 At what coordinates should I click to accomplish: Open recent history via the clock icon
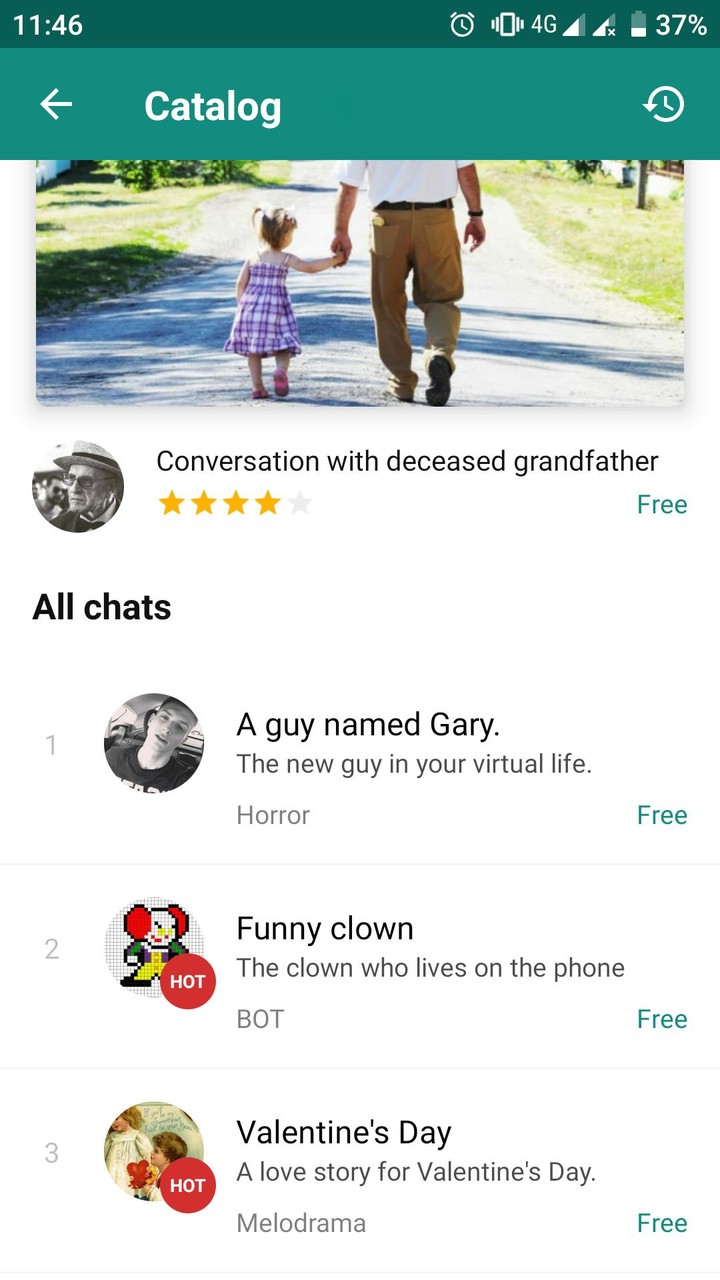[x=664, y=104]
